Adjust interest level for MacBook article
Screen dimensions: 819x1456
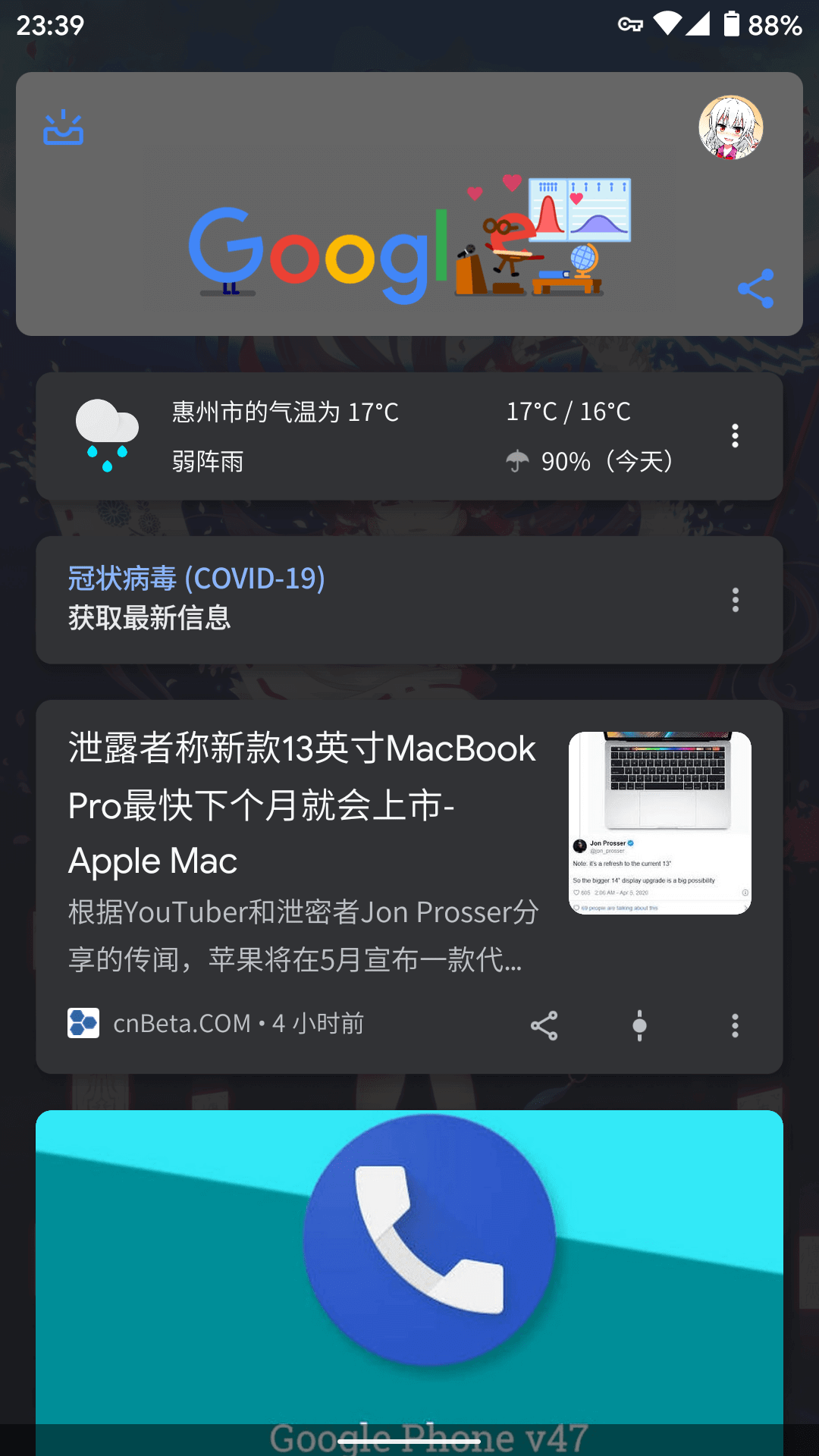[639, 1025]
